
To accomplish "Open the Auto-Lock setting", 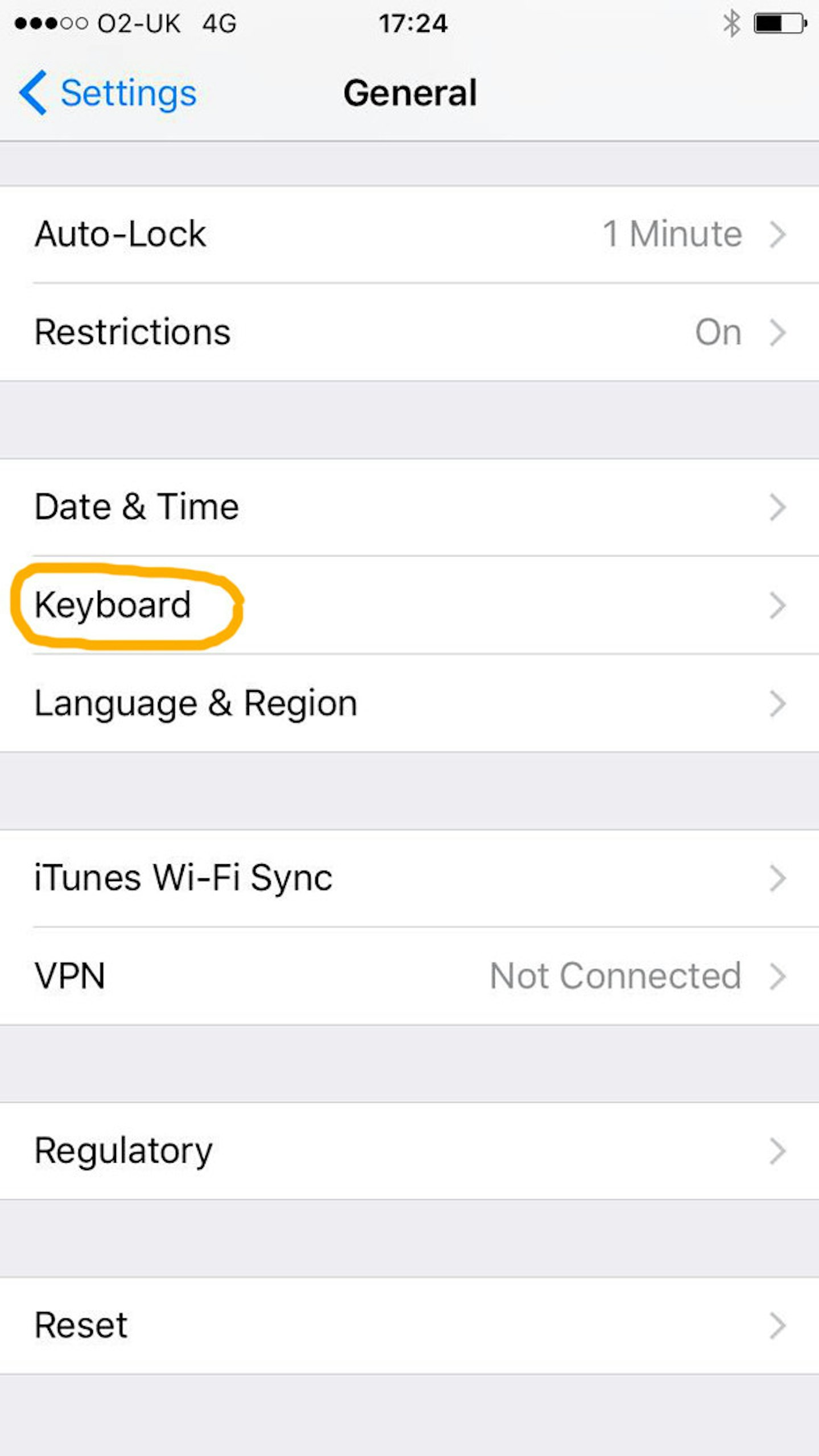I will coord(409,234).
